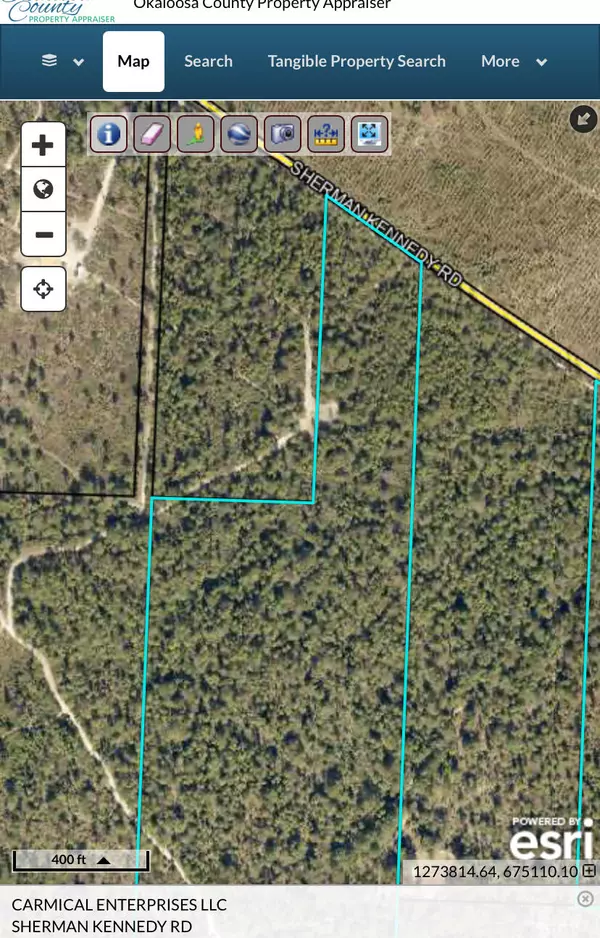Tap the full extent zoom tool
The height and width of the screenshot is (938, 600).
coord(369,133)
